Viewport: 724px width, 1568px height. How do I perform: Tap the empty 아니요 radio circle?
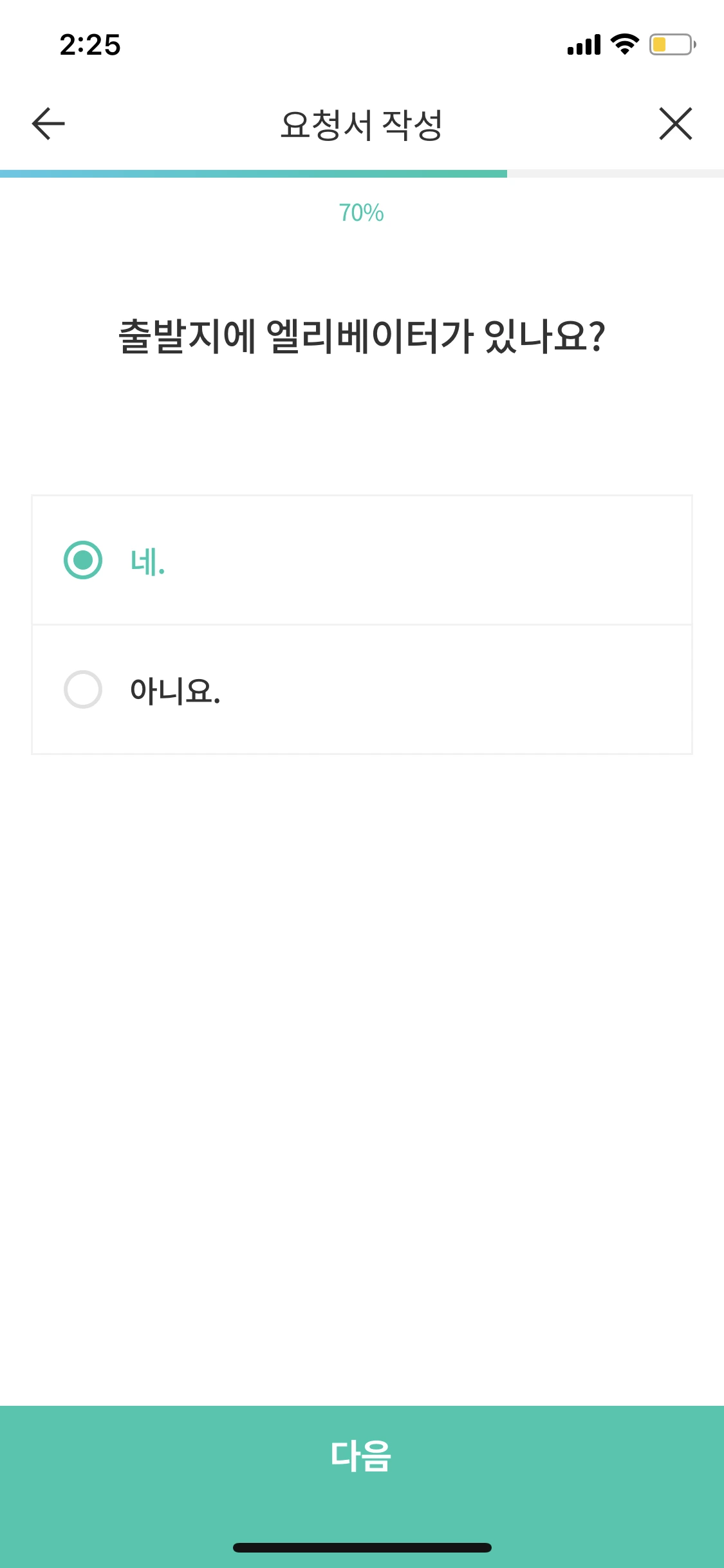(x=82, y=690)
